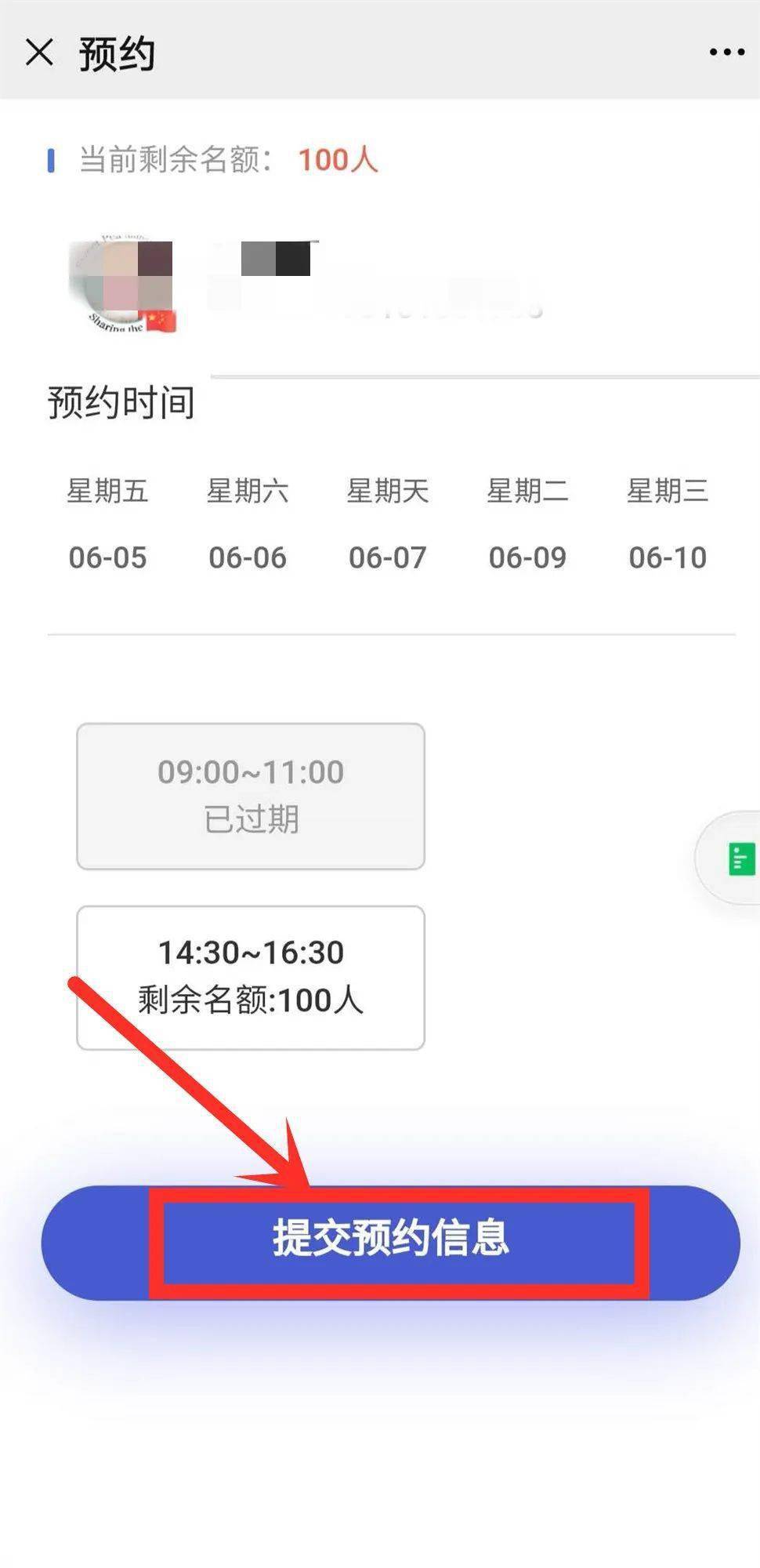Screen dimensions: 760x1568
Task: Tap the expired 09:00~11:00 slot
Action: [x=250, y=796]
